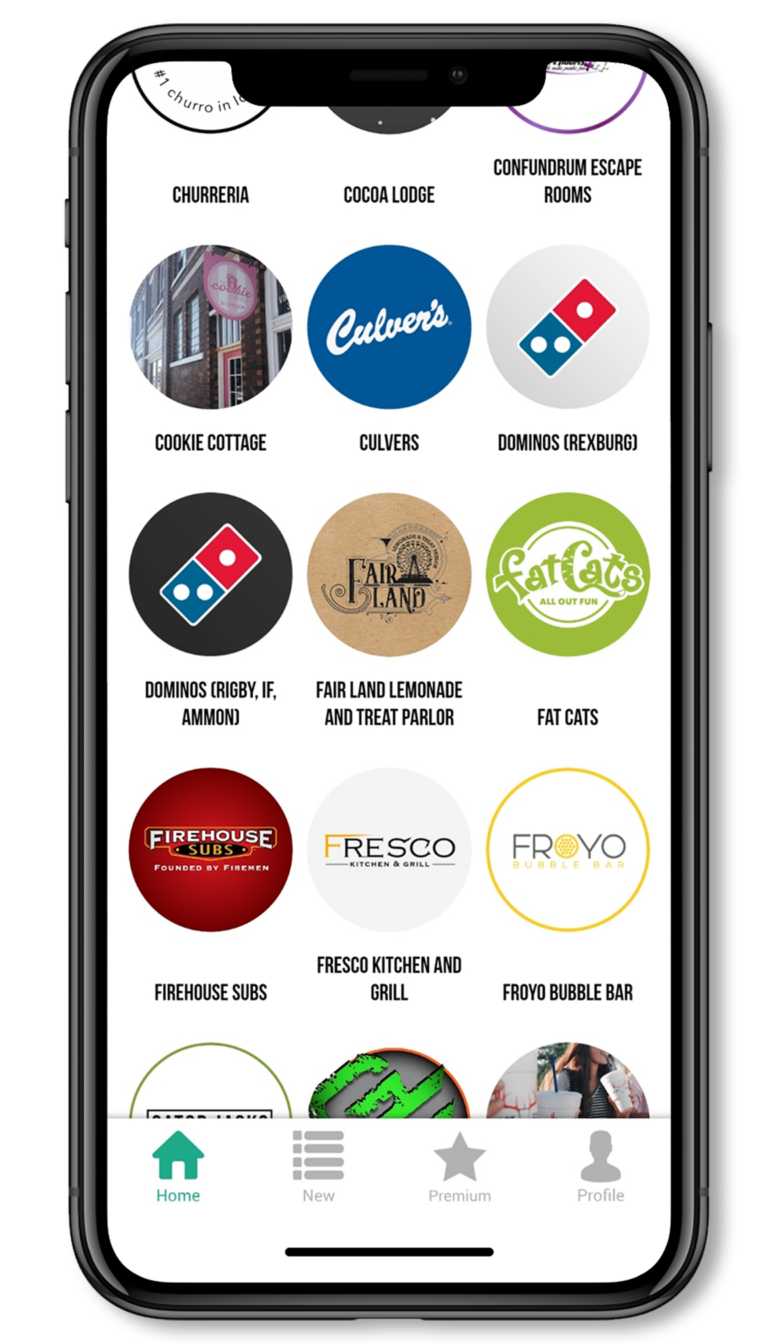Open Confundrum Escape Rooms
768x1344 pixels.
pos(567,180)
